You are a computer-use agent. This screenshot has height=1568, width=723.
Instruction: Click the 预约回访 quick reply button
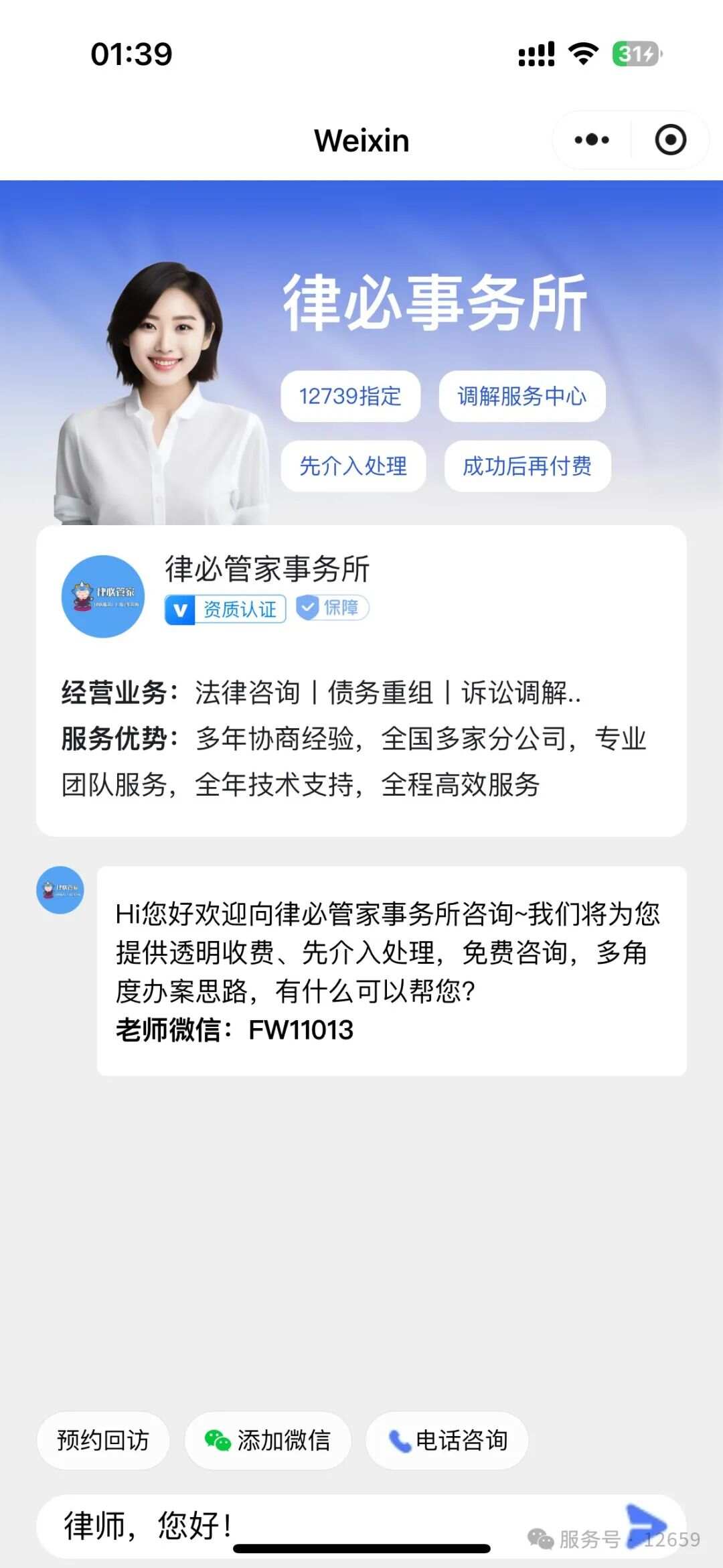click(104, 1441)
